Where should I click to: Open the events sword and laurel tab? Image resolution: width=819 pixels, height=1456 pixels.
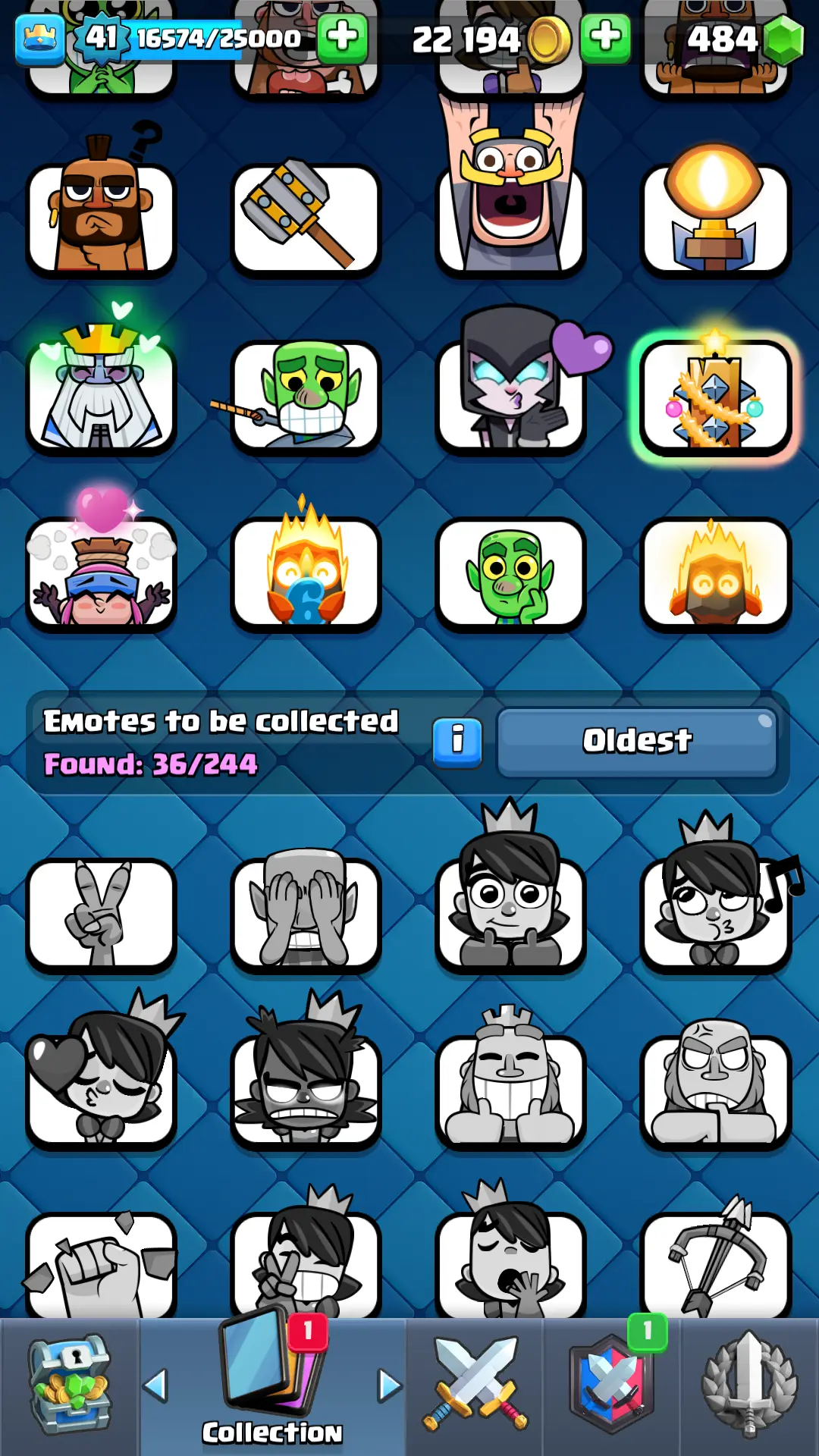click(749, 1386)
